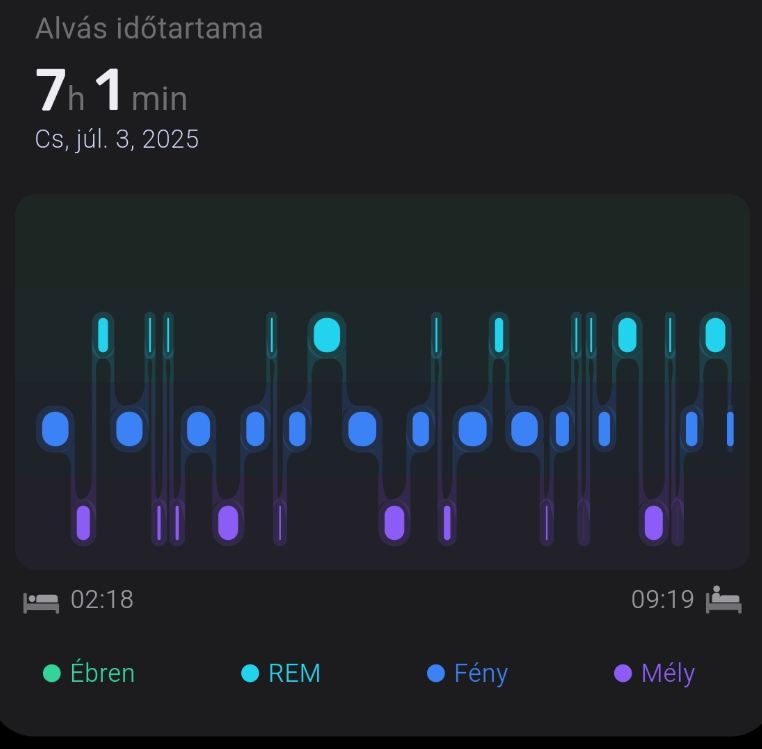
Task: Select the Fény sleep stage legend item
Action: click(467, 673)
